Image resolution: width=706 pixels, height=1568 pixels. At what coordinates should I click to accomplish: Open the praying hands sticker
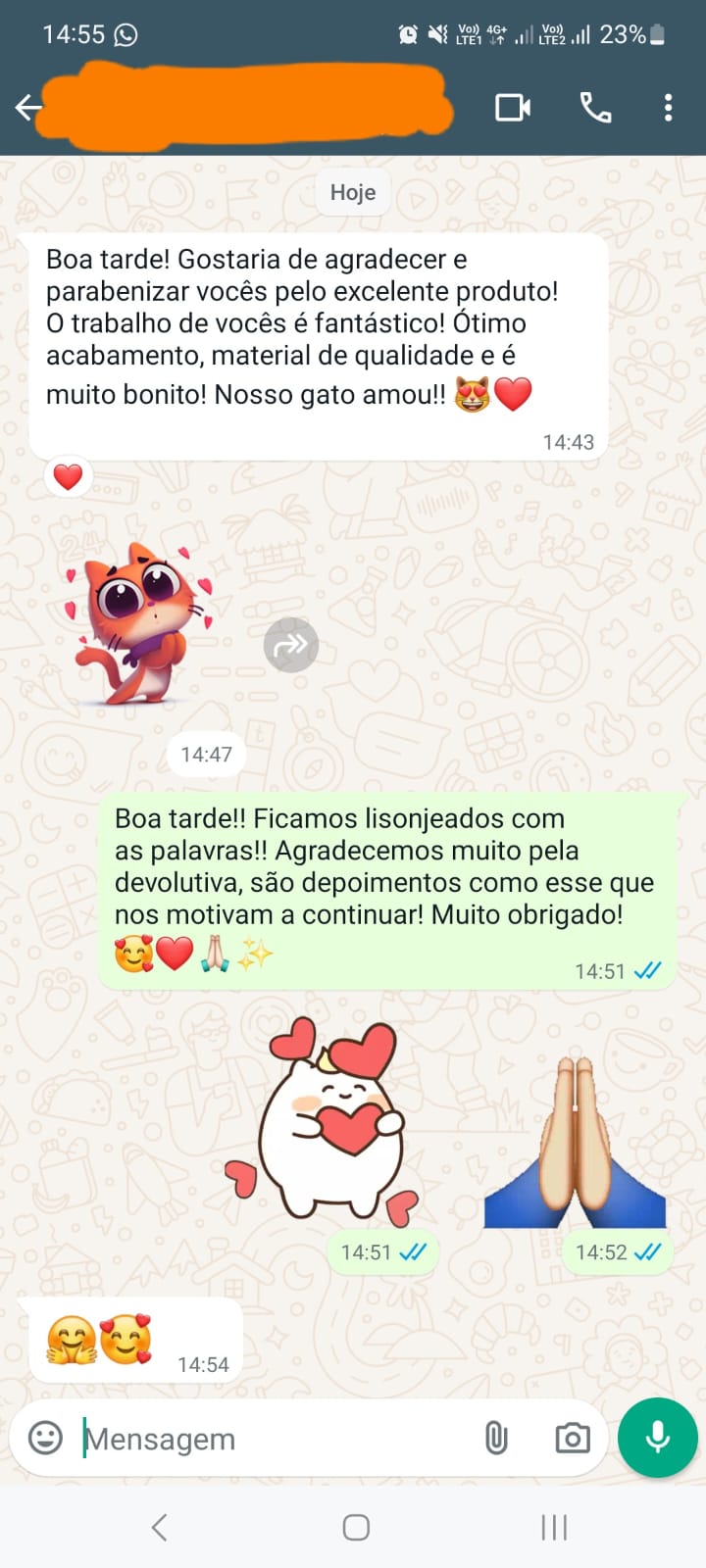tap(576, 1142)
